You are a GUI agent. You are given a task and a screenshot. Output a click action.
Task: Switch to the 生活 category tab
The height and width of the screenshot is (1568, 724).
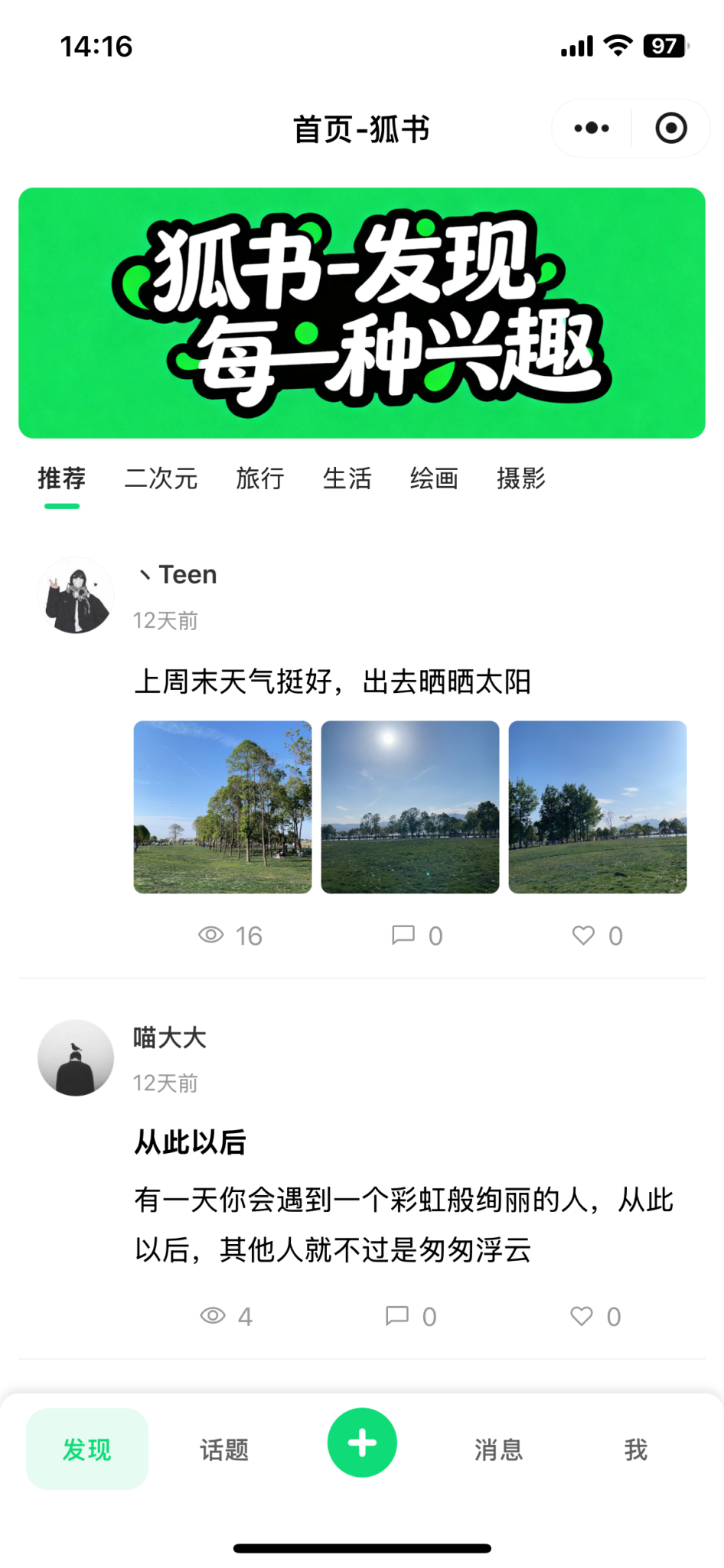pos(347,479)
